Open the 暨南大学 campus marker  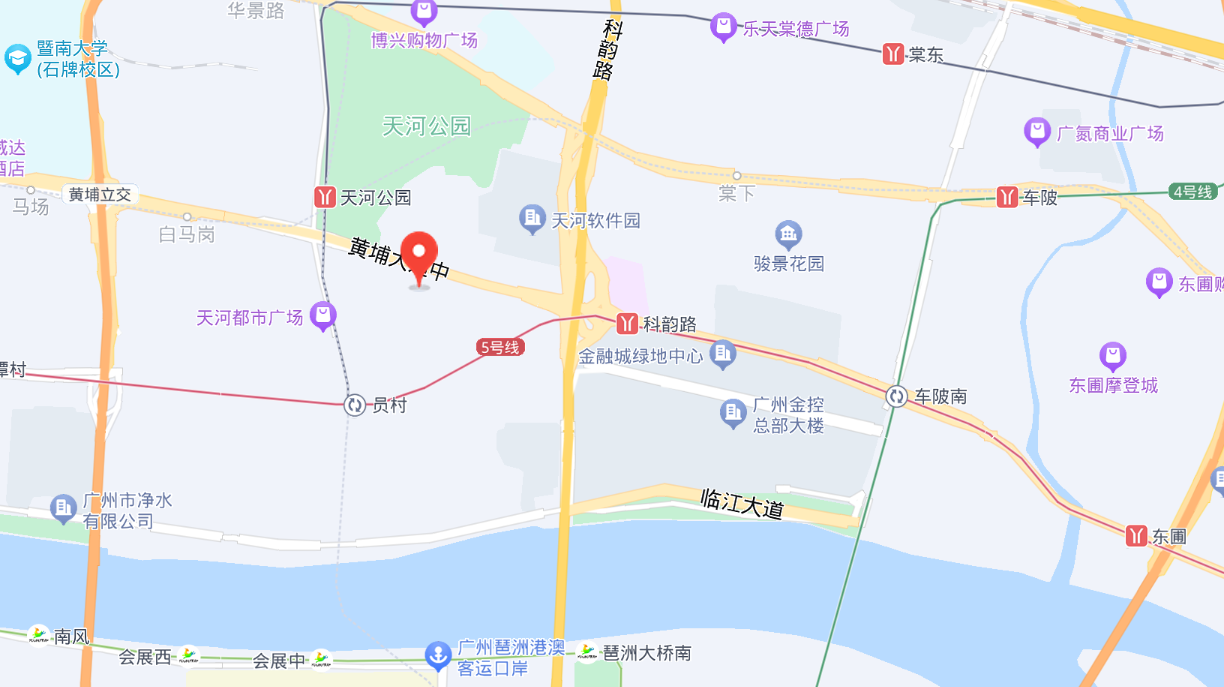(x=18, y=59)
